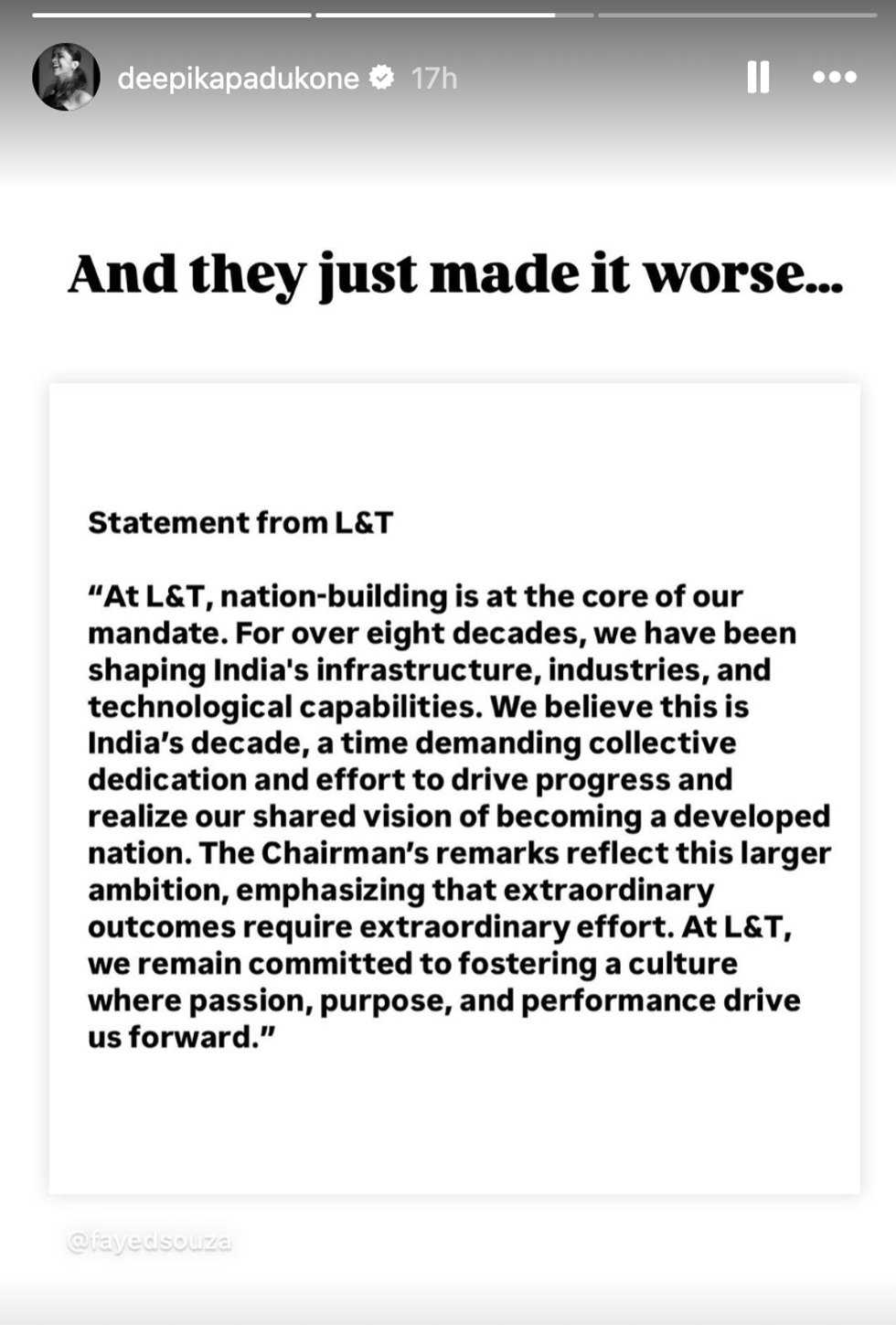Open the @fayedsouza mention
This screenshot has height=1325, width=896.
[x=150, y=1242]
